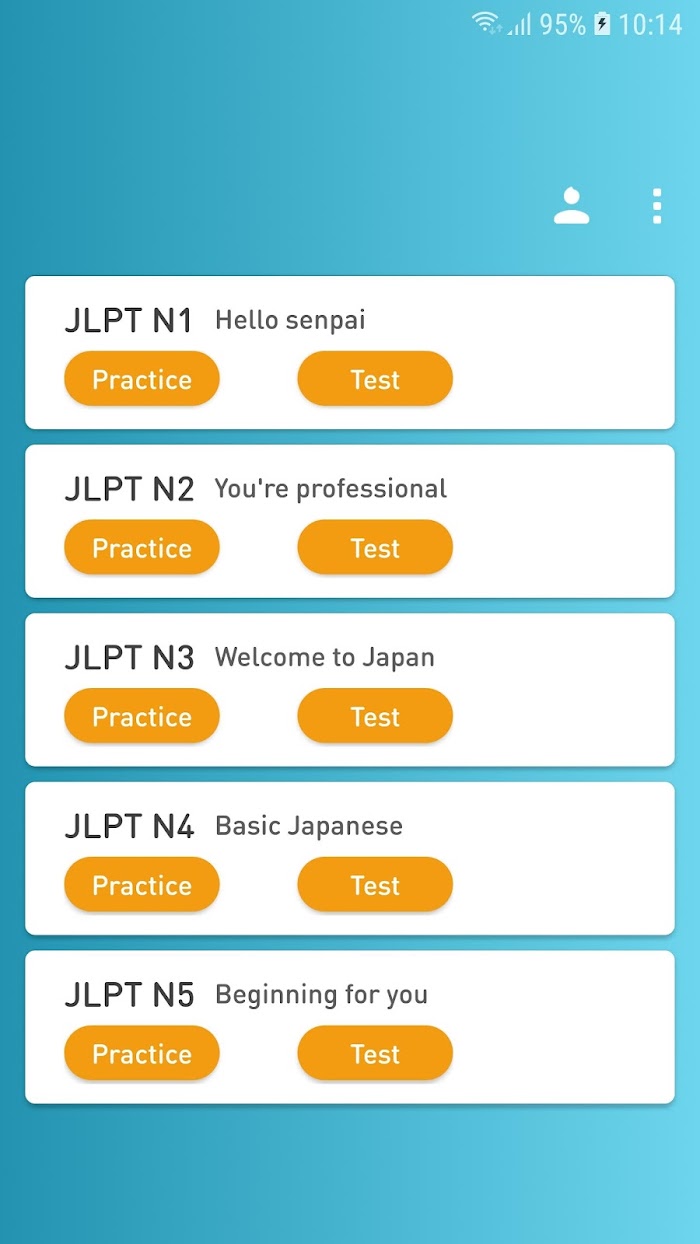700x1244 pixels.
Task: Start Practice for JLPT N2
Action: (142, 547)
